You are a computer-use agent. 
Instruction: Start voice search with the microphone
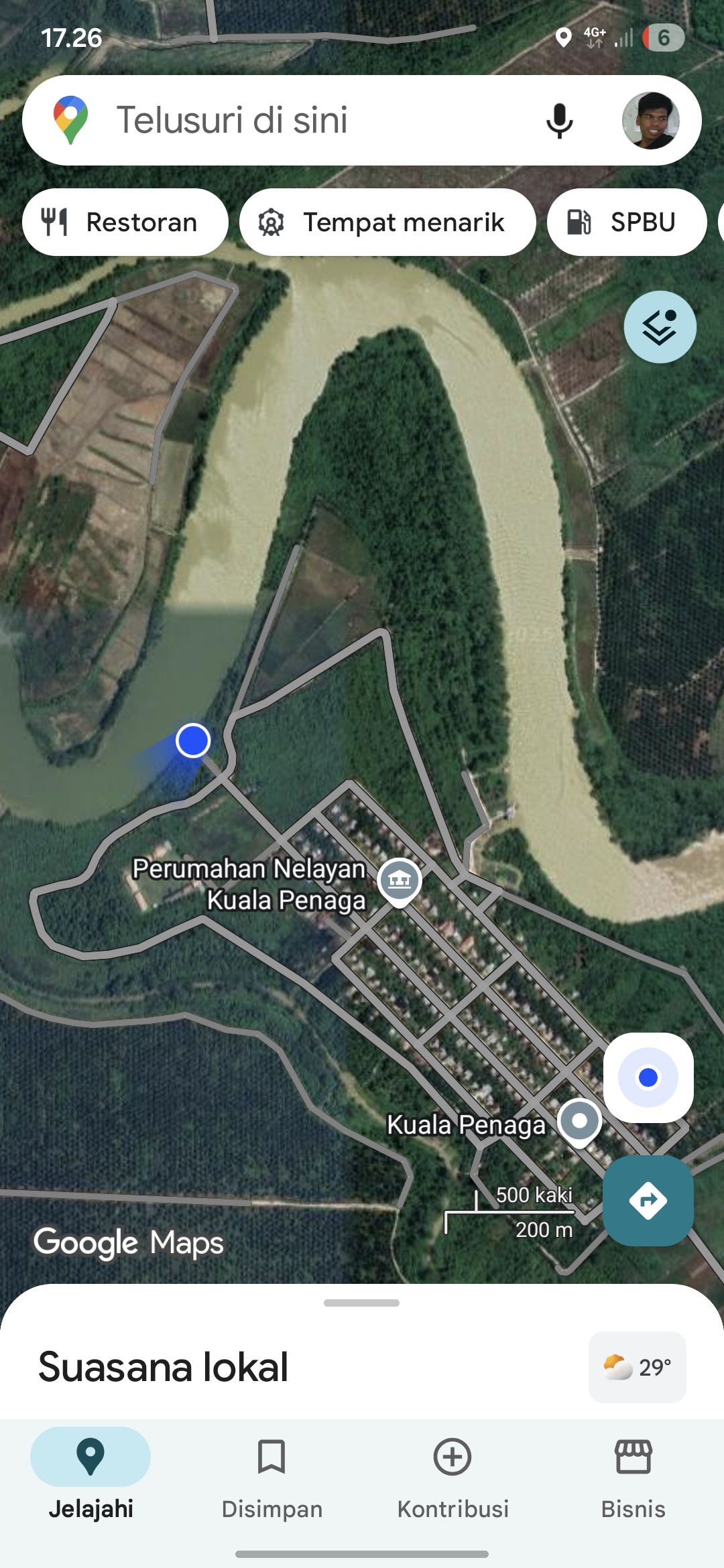point(559,121)
